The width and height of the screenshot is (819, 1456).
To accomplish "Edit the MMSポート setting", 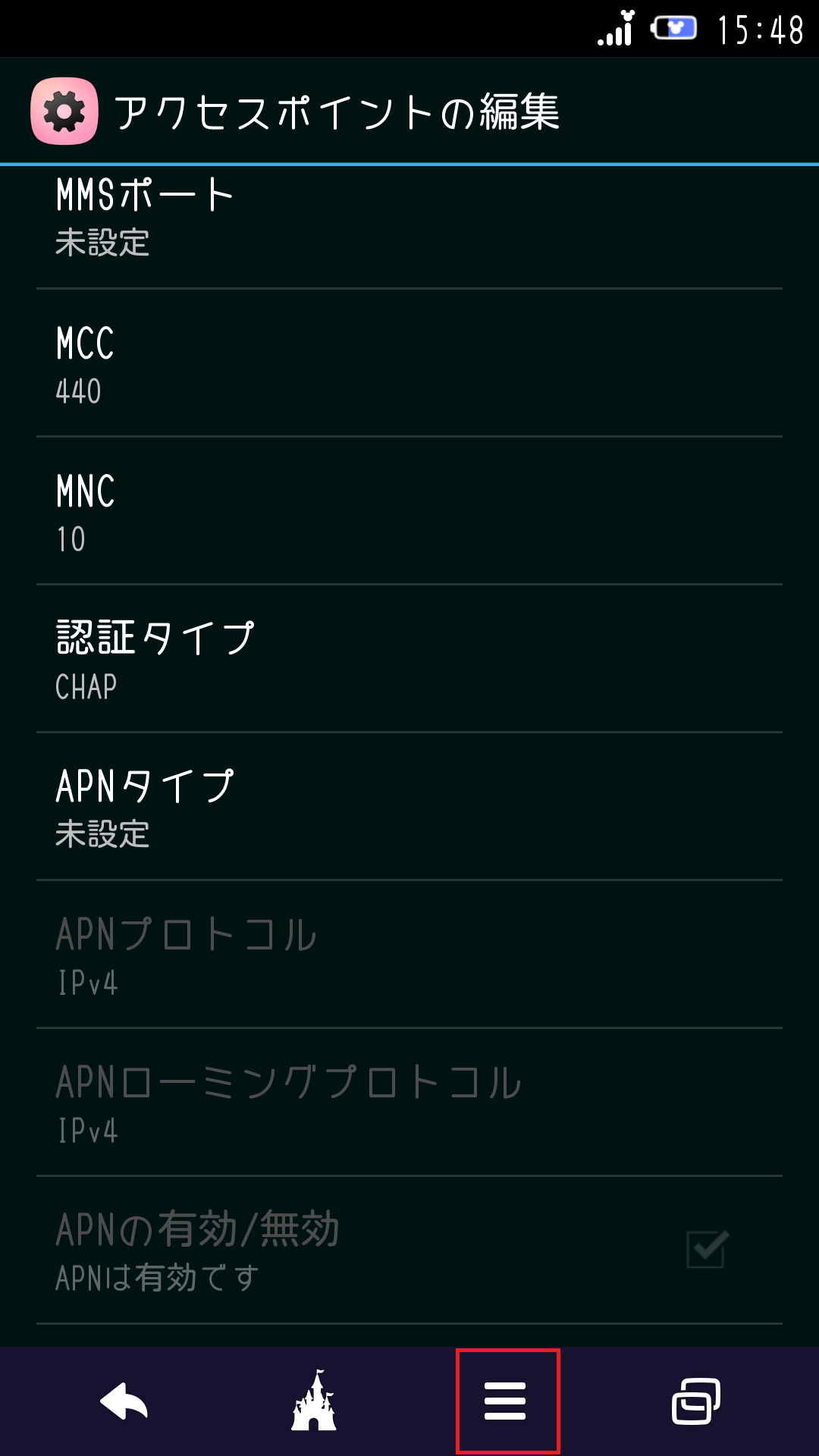I will (409, 216).
